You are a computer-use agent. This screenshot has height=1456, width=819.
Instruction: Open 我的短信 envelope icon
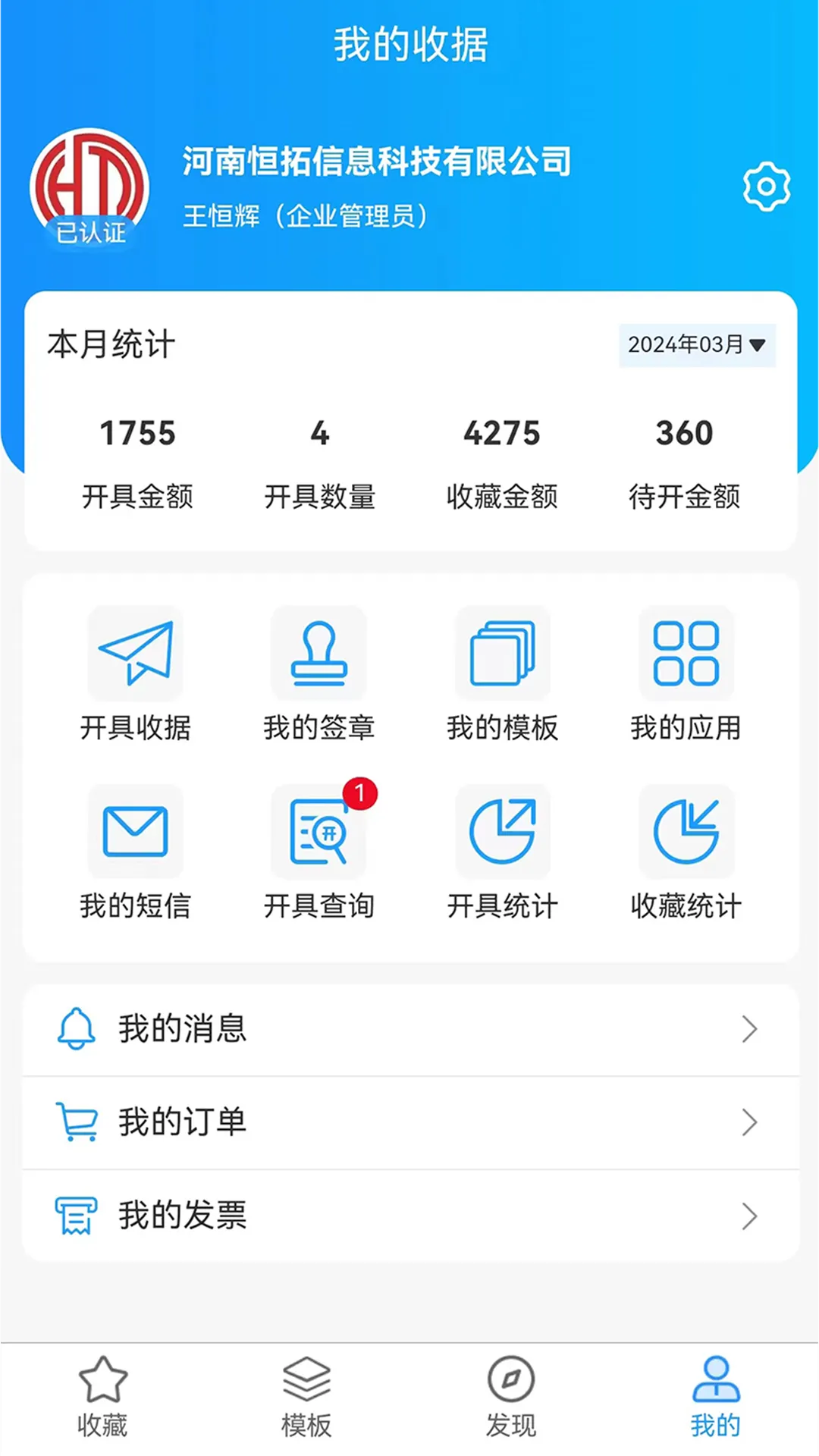[136, 830]
